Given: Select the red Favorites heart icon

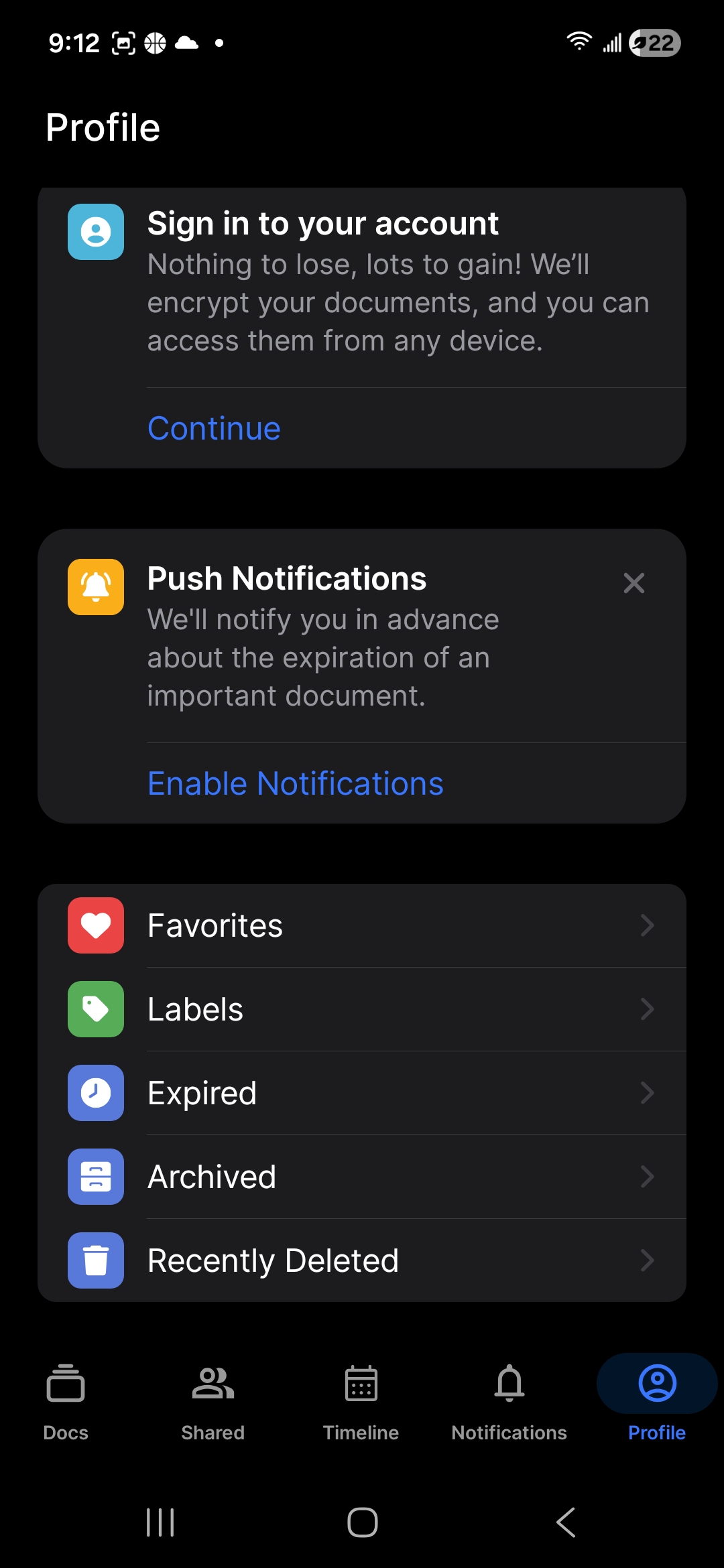Looking at the screenshot, I should coord(95,925).
